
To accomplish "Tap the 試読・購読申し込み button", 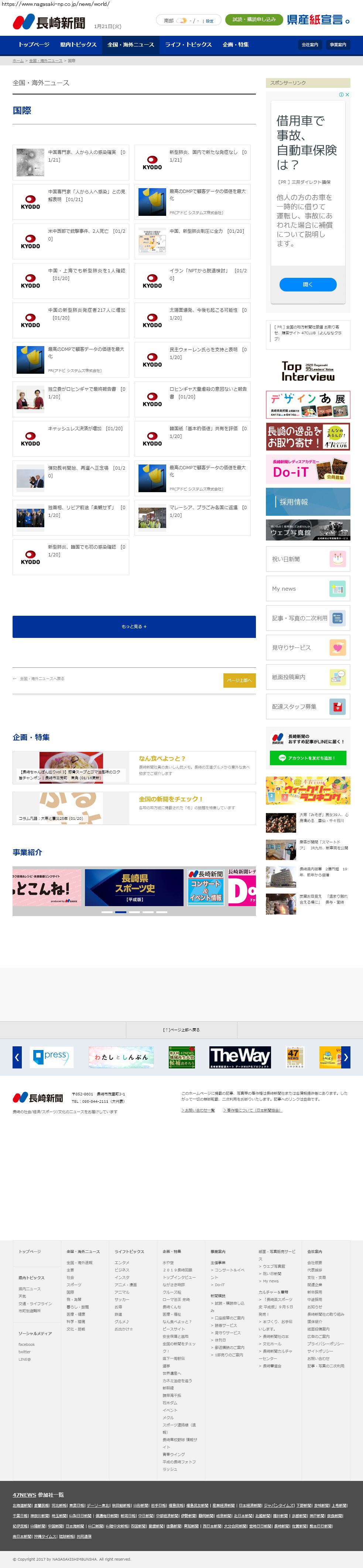I will (x=254, y=20).
